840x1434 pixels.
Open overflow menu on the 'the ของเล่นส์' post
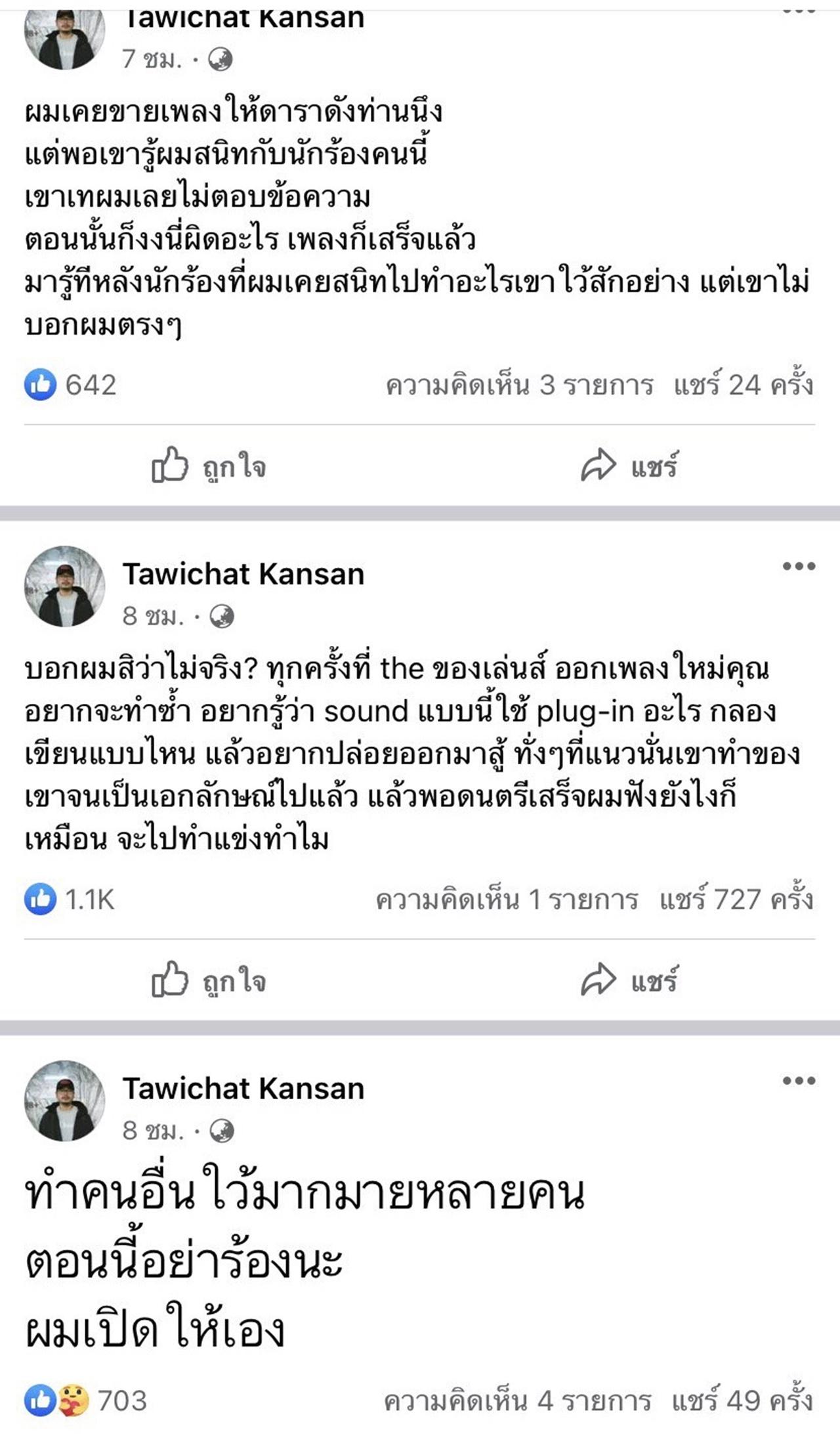798,567
